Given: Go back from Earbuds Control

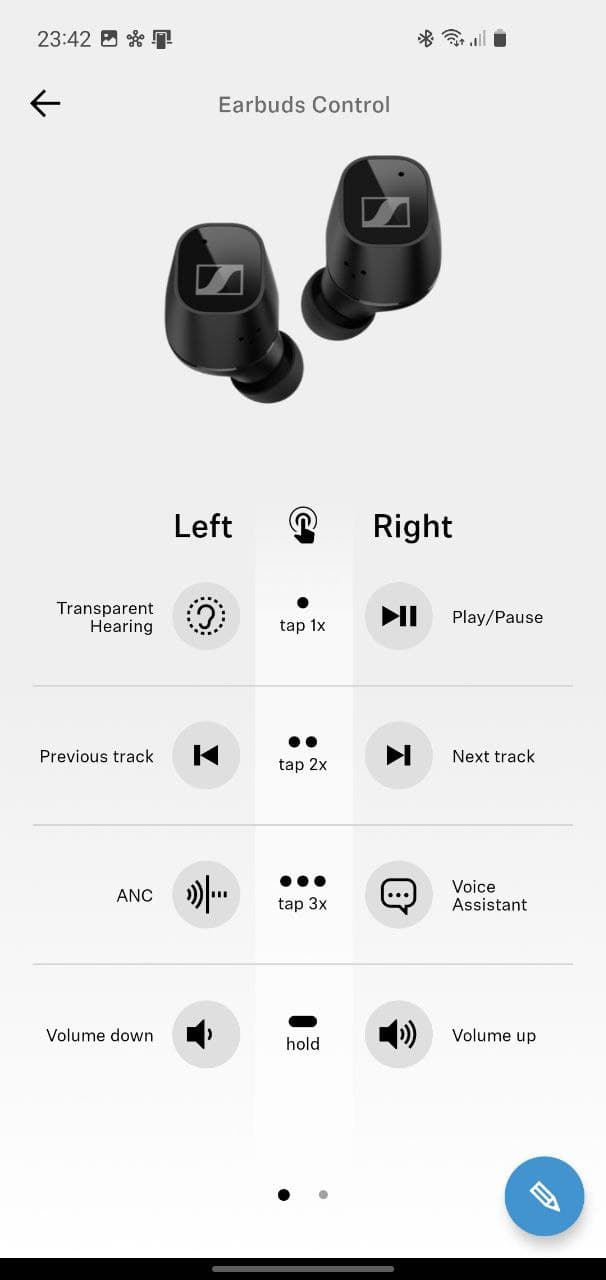Looking at the screenshot, I should point(45,103).
